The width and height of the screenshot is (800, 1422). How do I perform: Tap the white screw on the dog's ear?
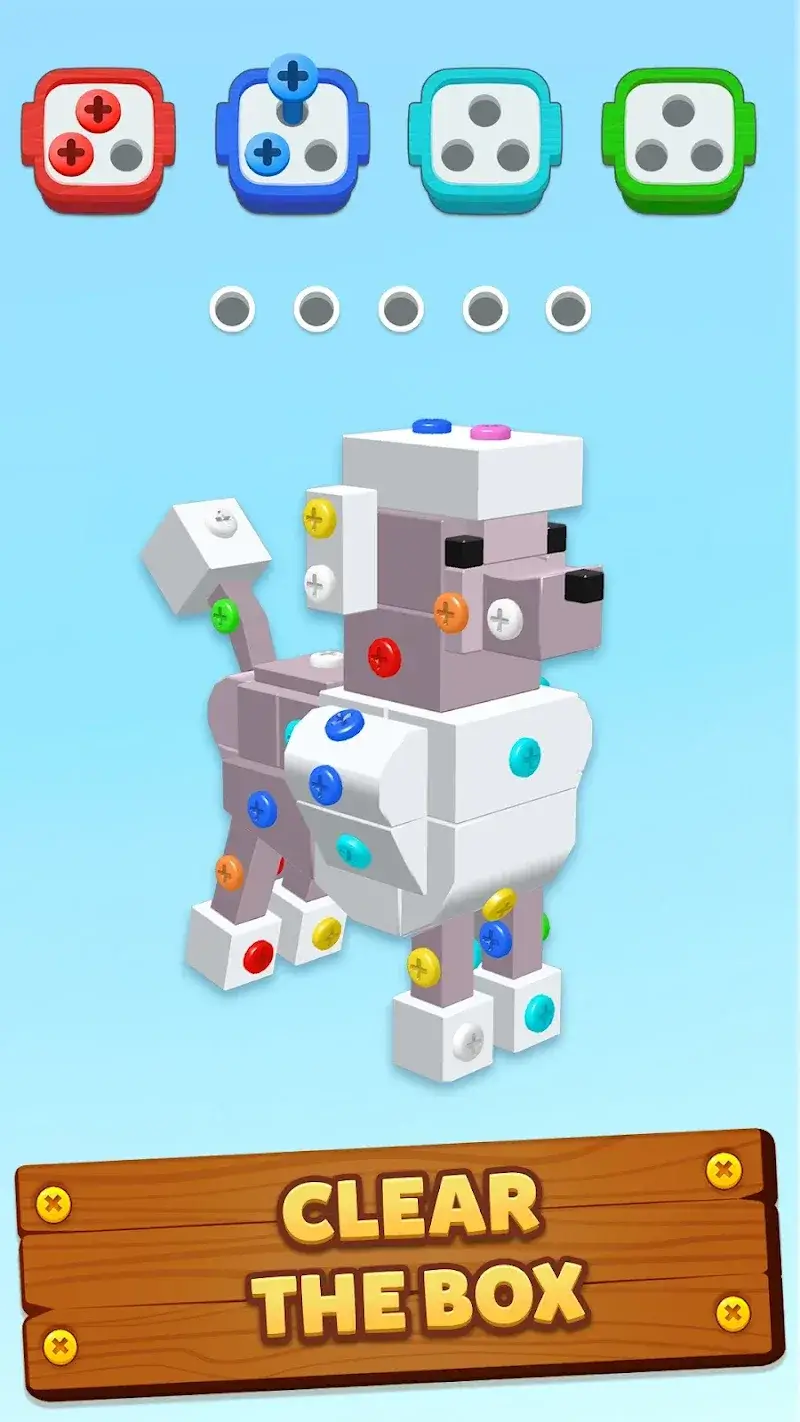pyautogui.click(x=319, y=581)
